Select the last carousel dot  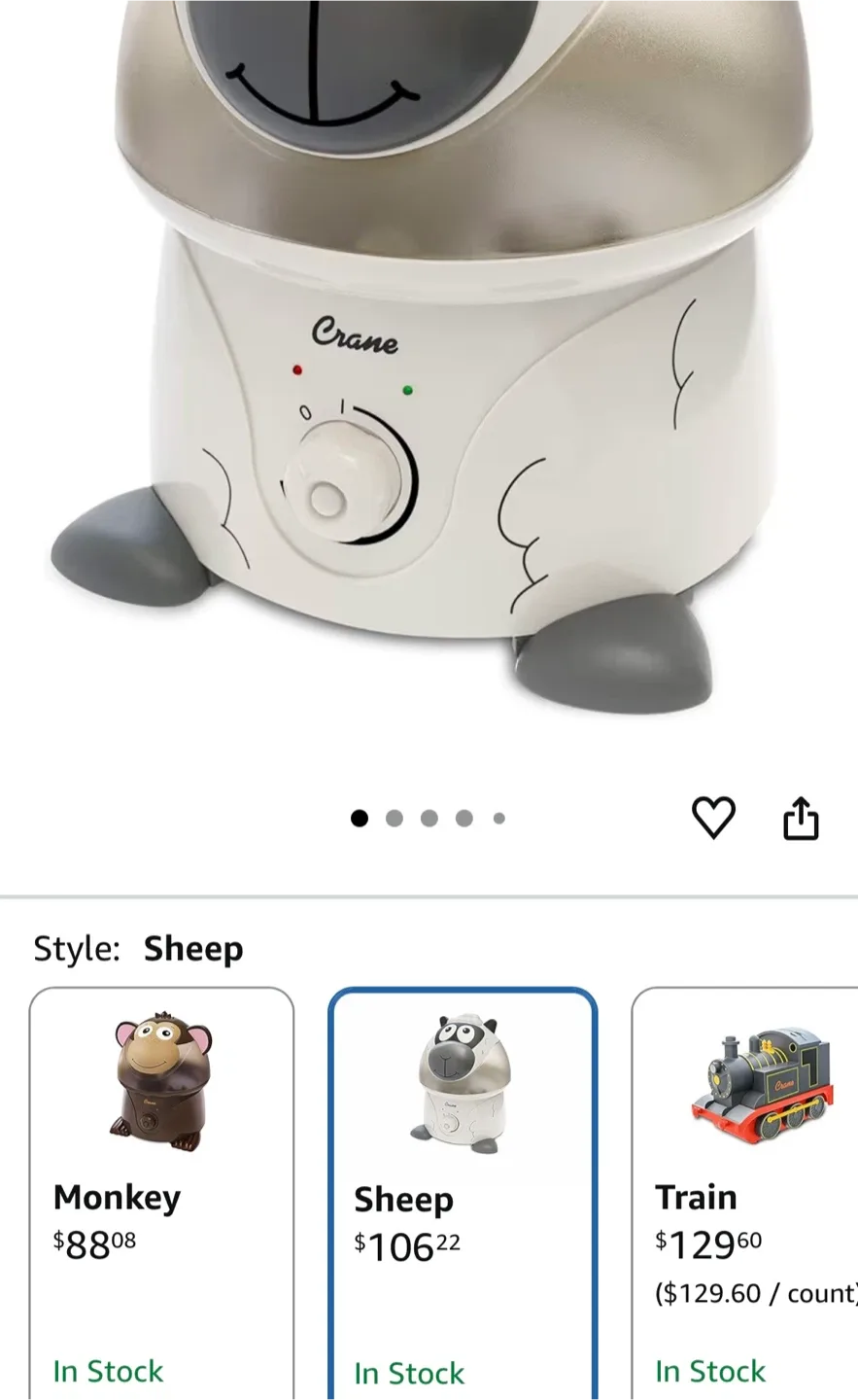pyautogui.click(x=498, y=818)
